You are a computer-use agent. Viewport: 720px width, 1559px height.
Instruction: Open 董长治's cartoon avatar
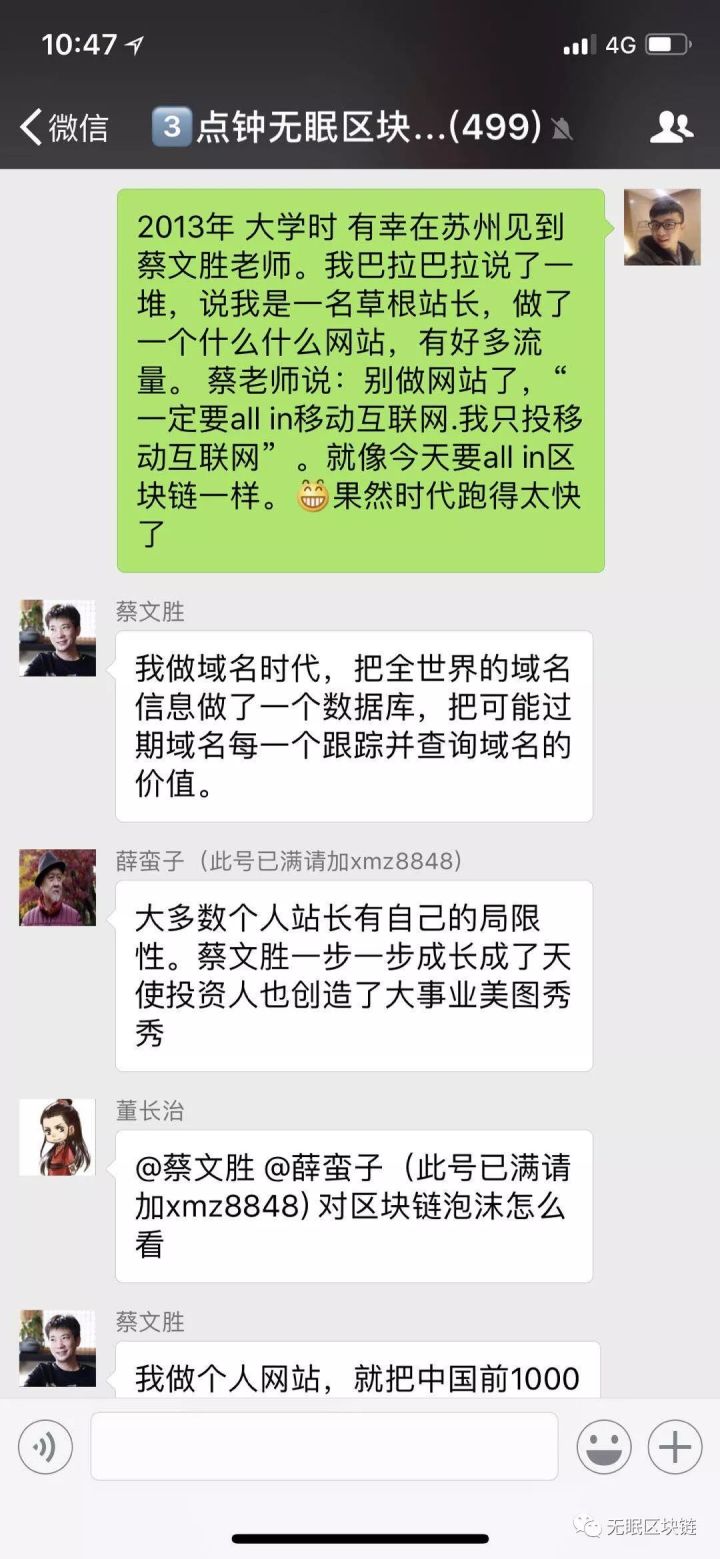click(x=57, y=1137)
